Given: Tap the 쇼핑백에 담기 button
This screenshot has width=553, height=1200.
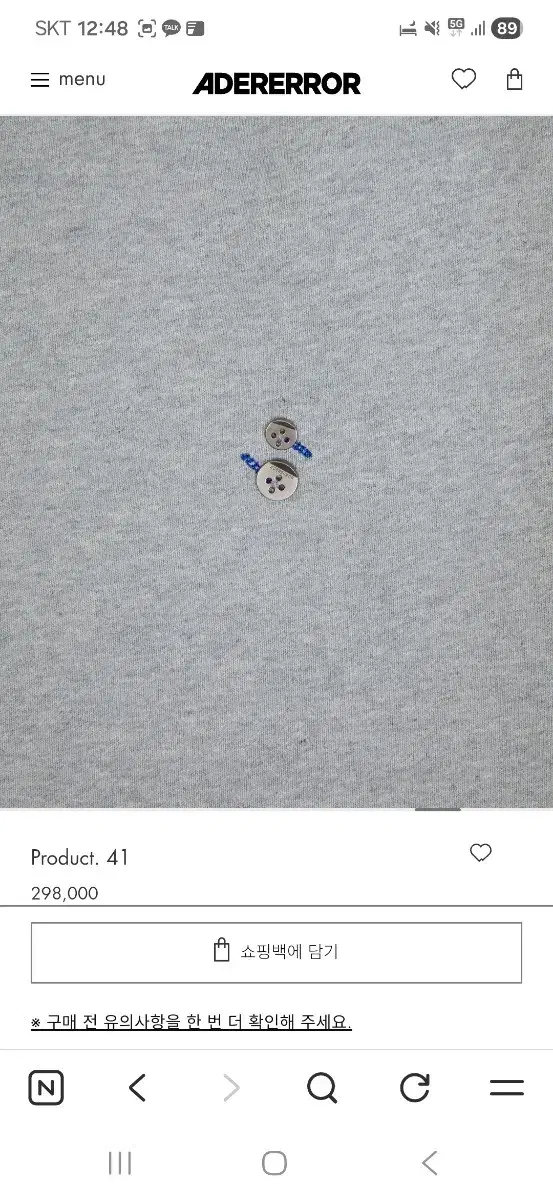Looking at the screenshot, I should click(276, 952).
